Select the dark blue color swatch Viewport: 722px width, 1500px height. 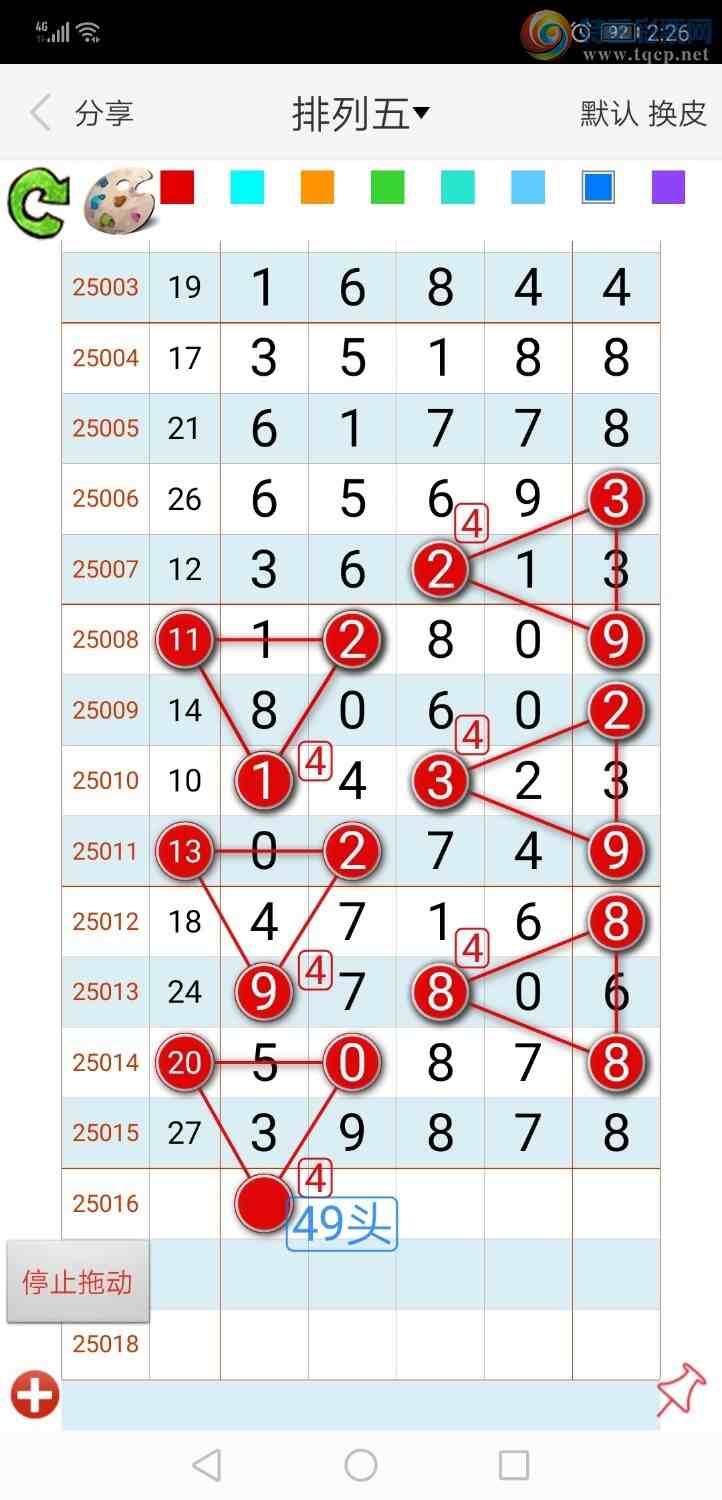(598, 188)
